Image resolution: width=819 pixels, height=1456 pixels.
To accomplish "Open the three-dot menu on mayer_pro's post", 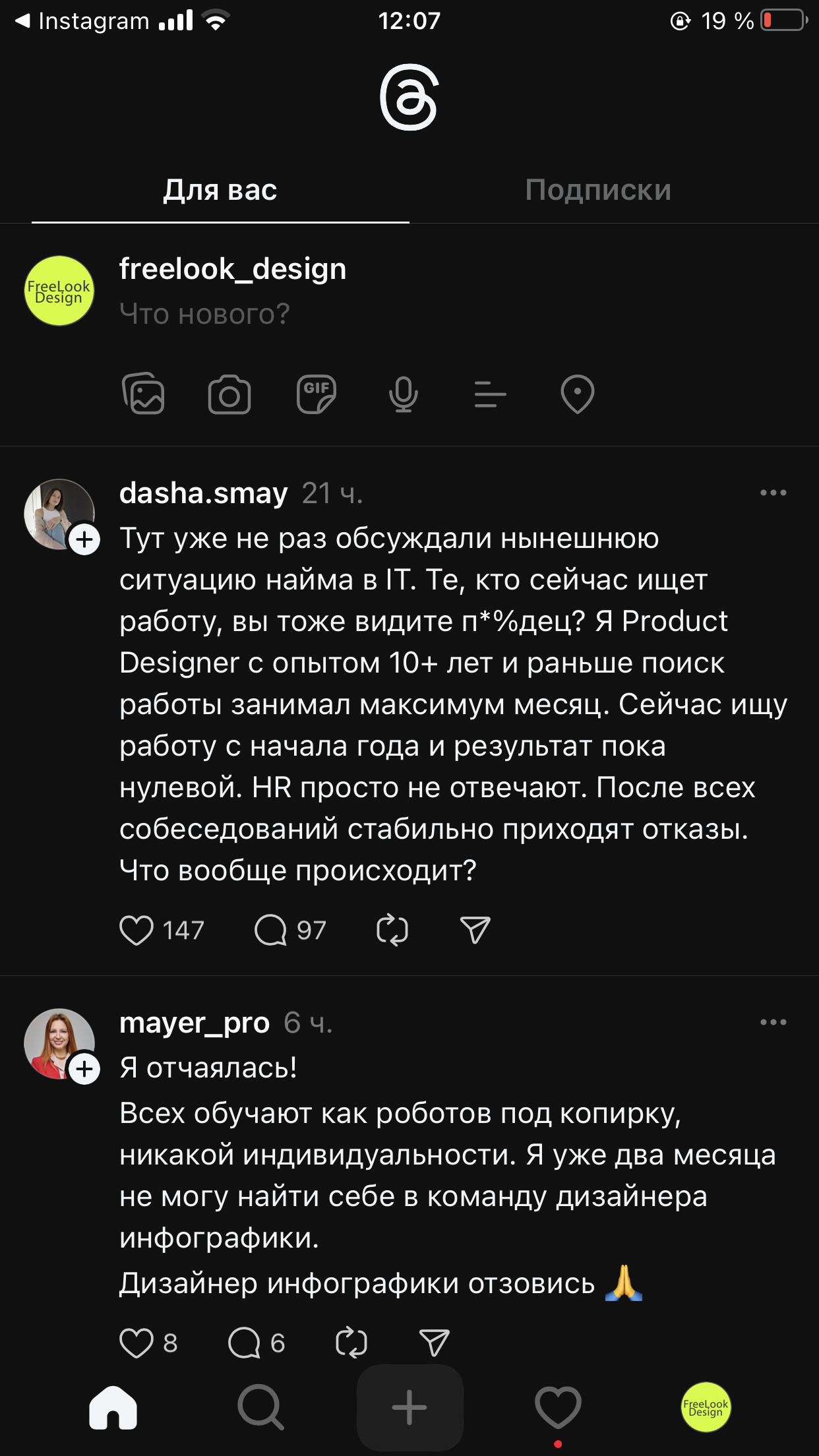I will click(773, 1022).
